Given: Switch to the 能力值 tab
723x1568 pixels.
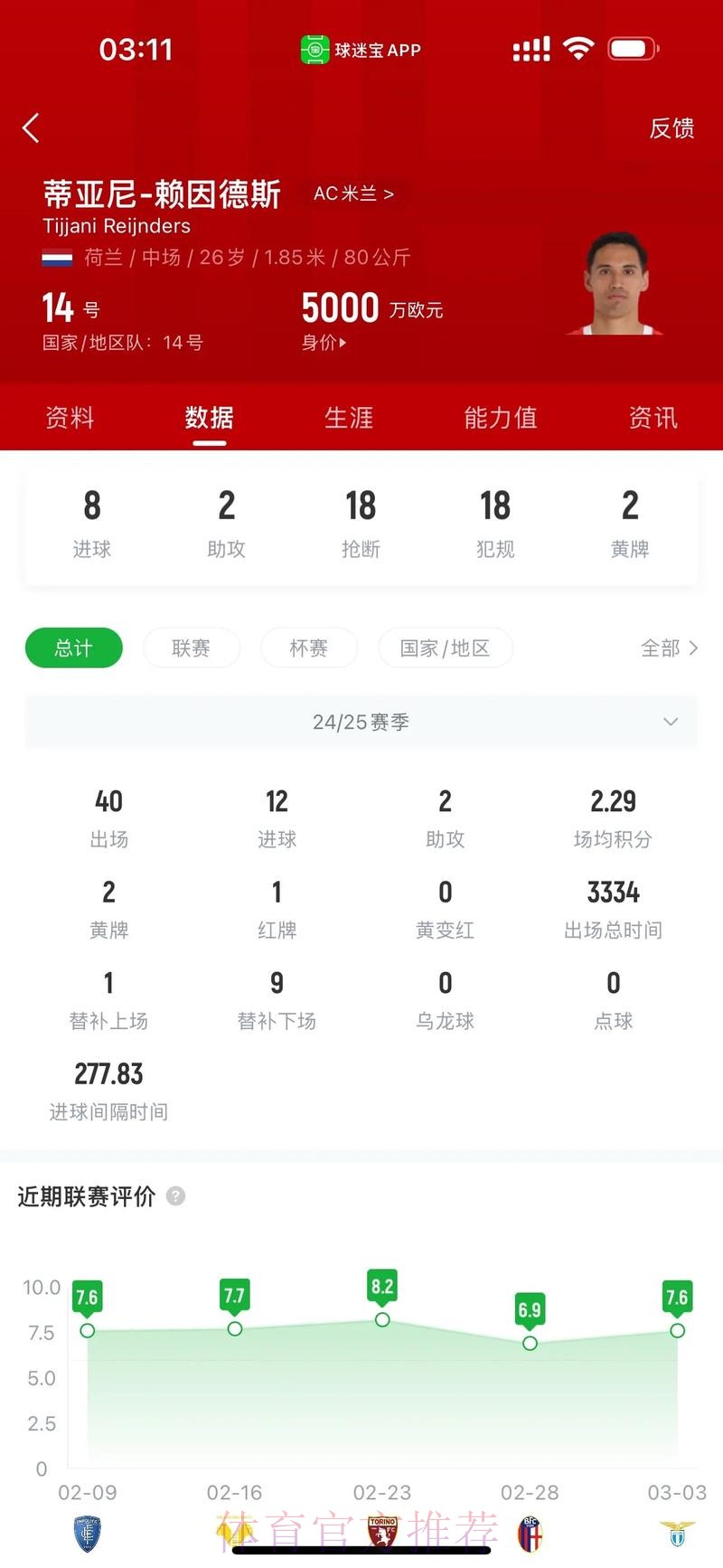Looking at the screenshot, I should pyautogui.click(x=501, y=418).
